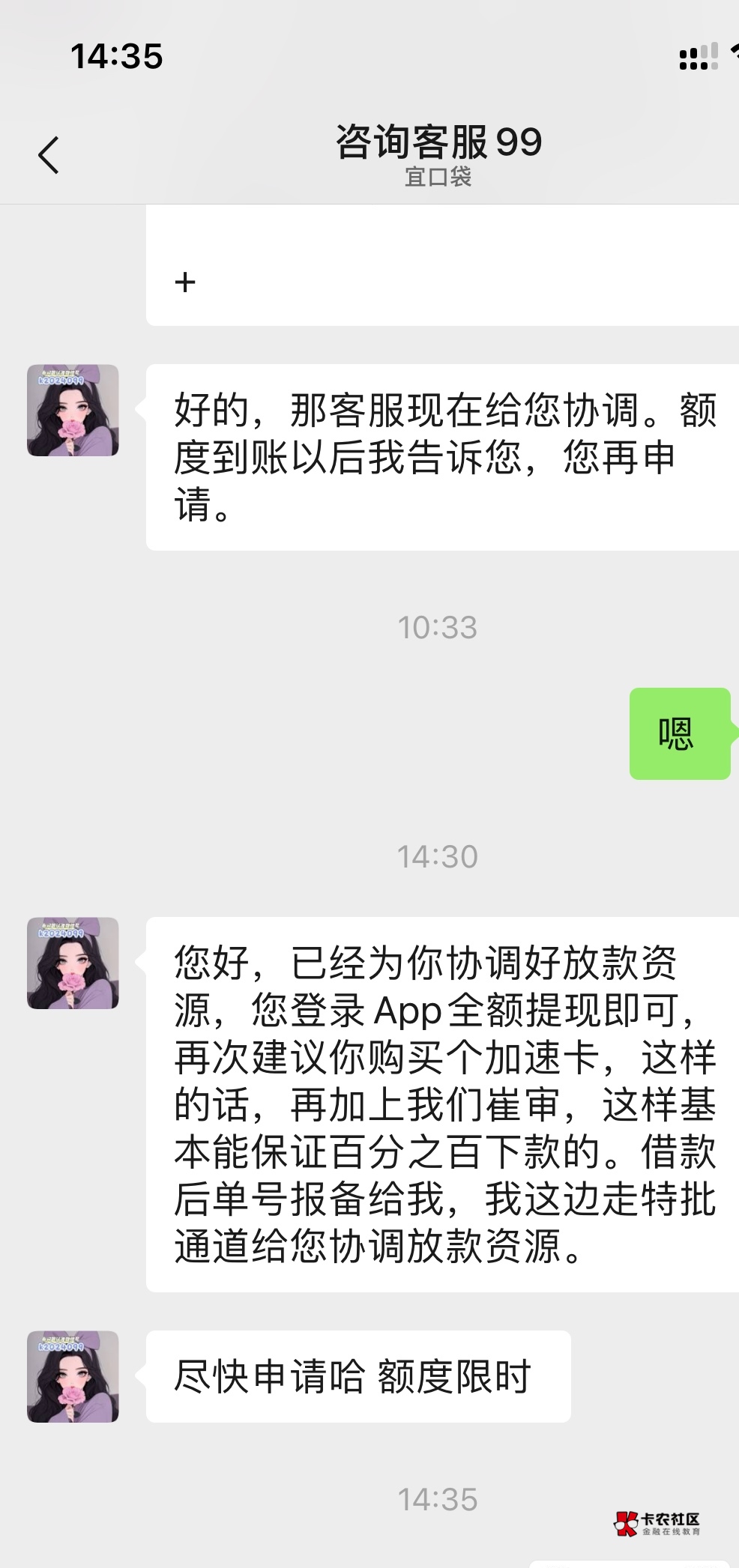Screen dimensions: 739x1568
Task: Open the avatar beside the 尽快申请哈 额度限时 message
Action: pyautogui.click(x=73, y=1376)
